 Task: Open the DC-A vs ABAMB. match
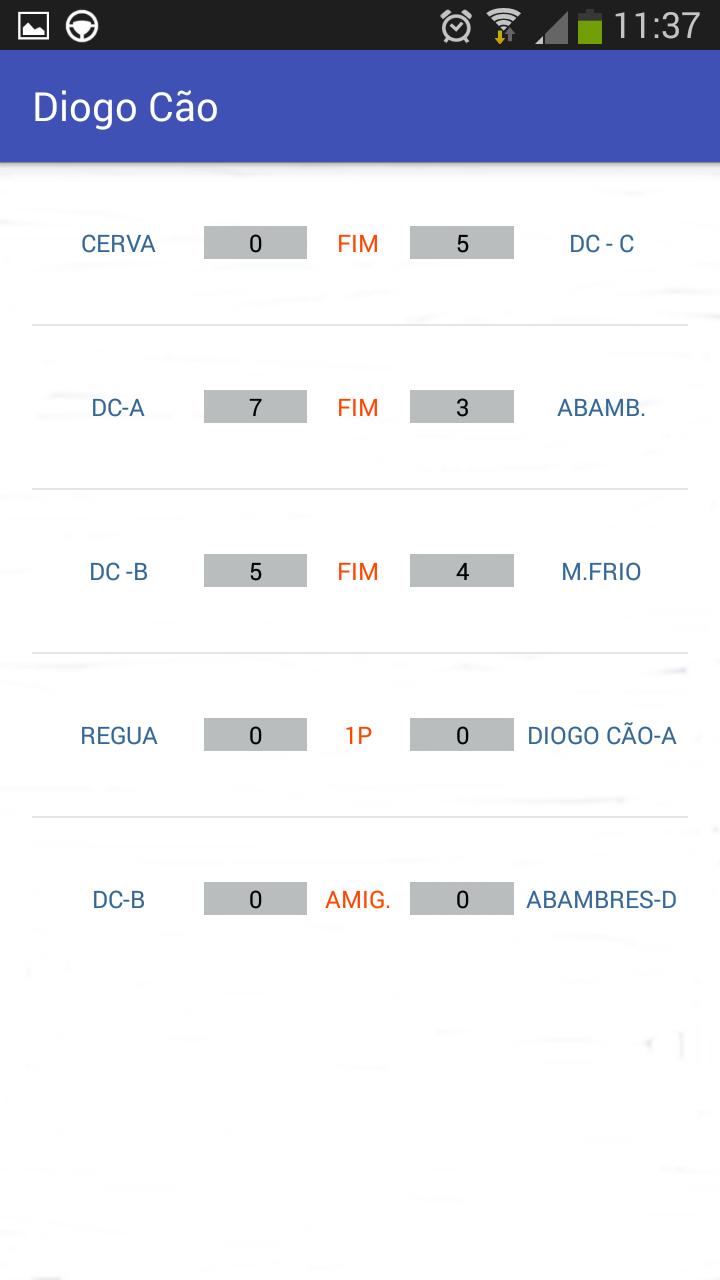(x=358, y=408)
